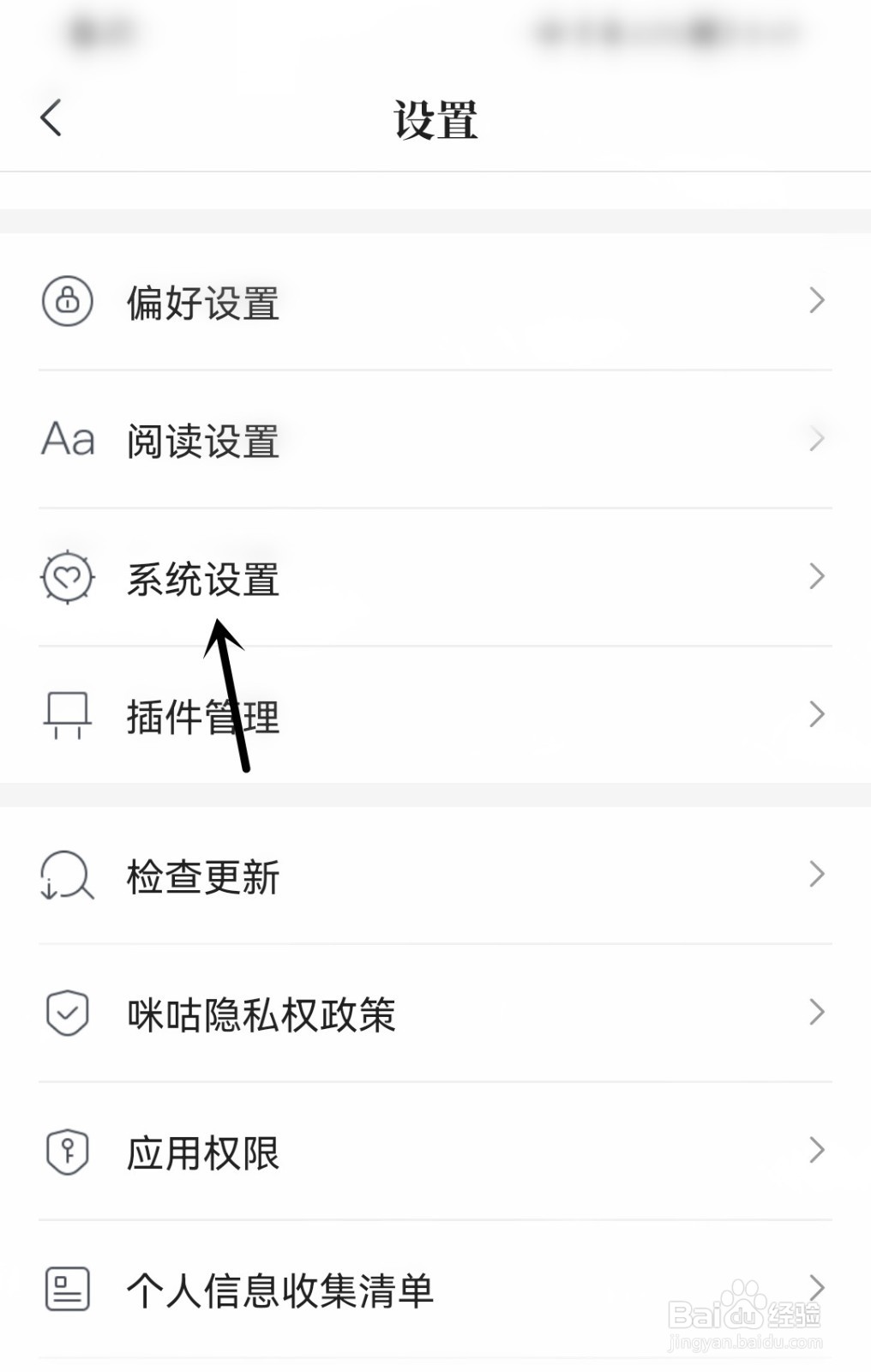
Task: Open 个人信息收集清单 row
Action: pos(435,1289)
